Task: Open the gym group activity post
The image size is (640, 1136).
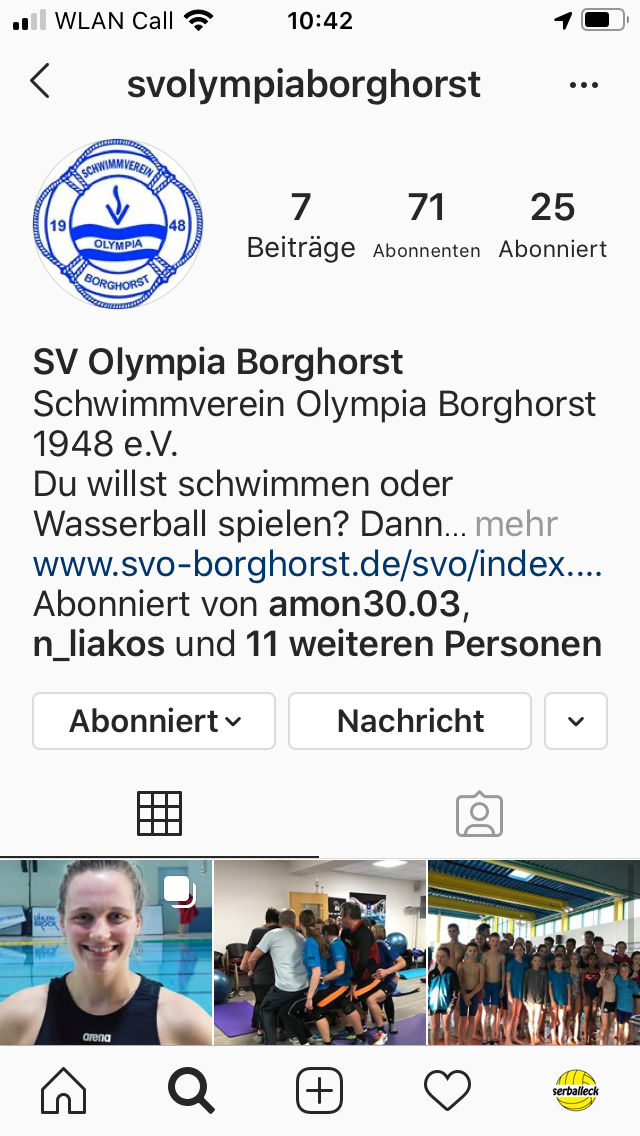Action: 319,952
